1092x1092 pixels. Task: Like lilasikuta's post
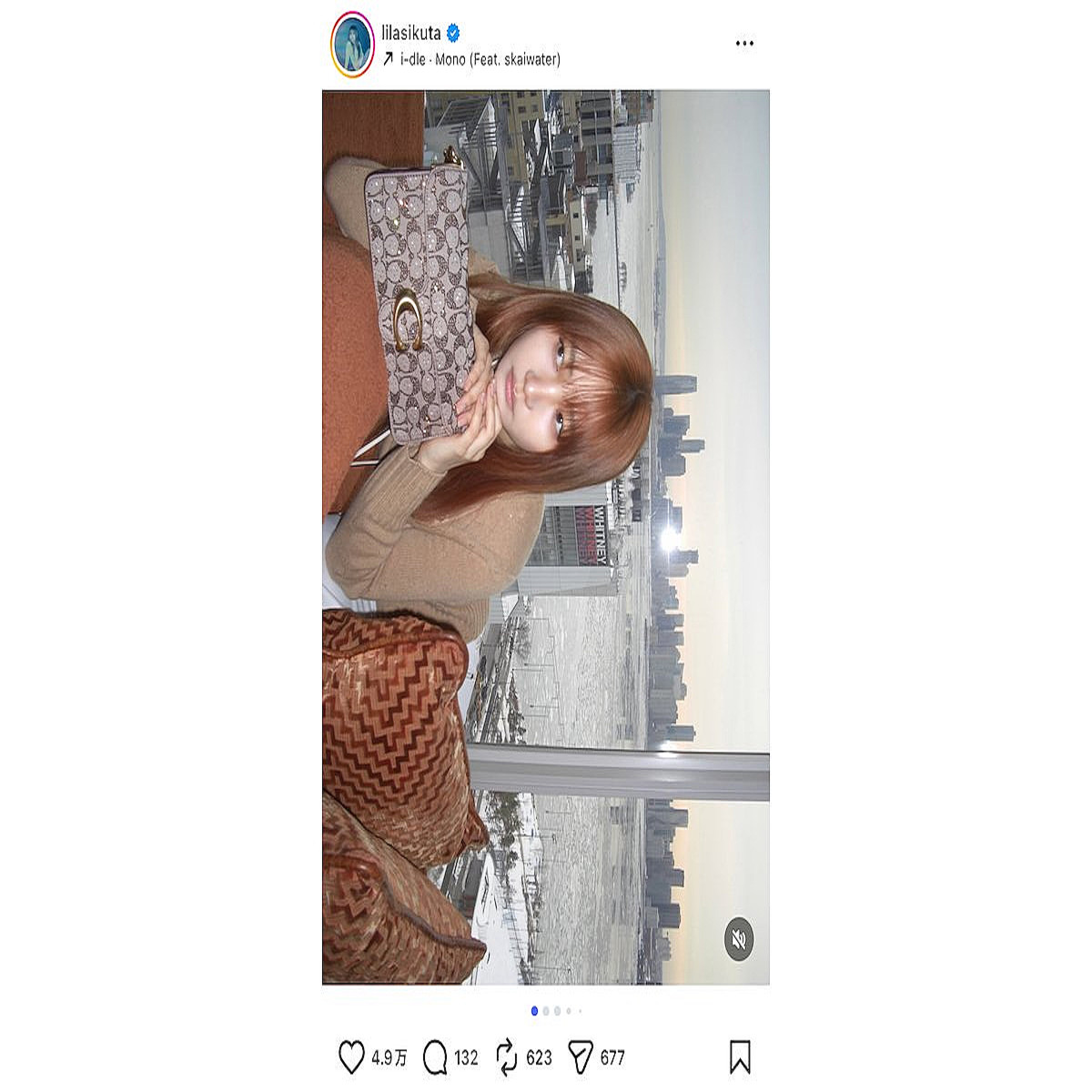coord(351,1057)
